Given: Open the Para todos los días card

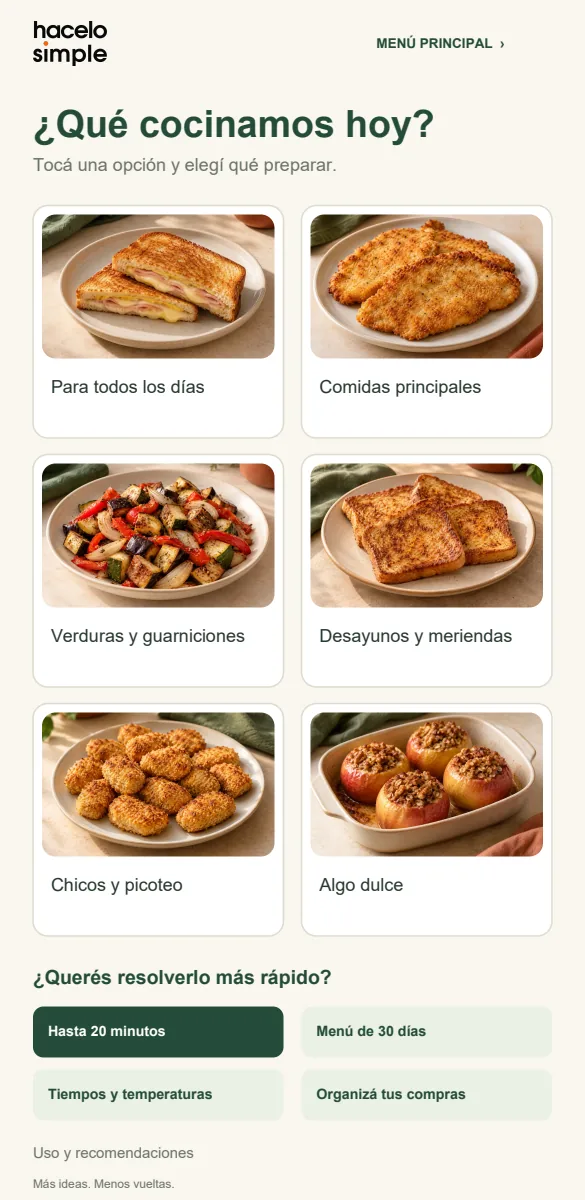Looking at the screenshot, I should [158, 322].
